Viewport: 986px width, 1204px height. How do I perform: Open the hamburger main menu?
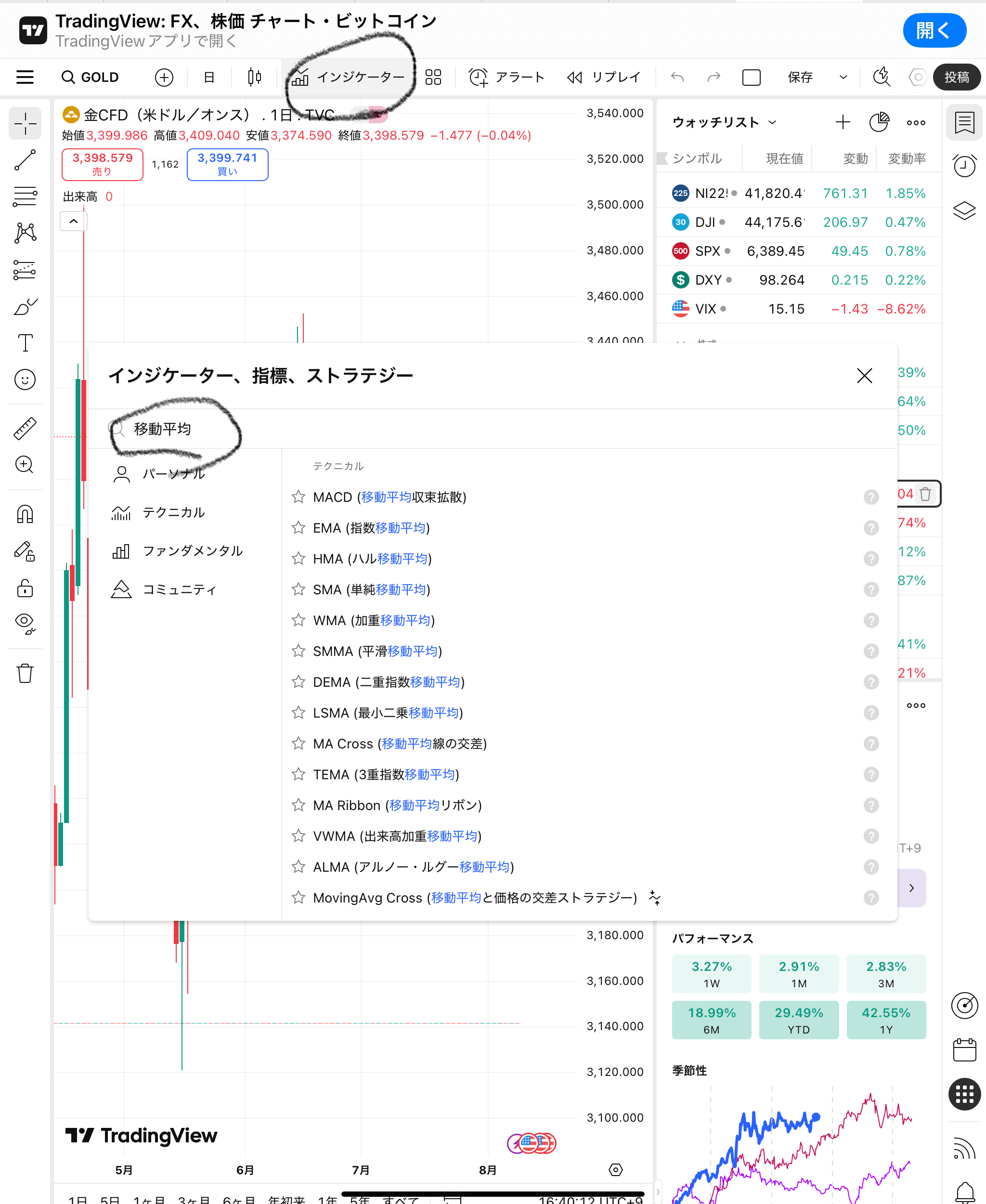coord(25,77)
